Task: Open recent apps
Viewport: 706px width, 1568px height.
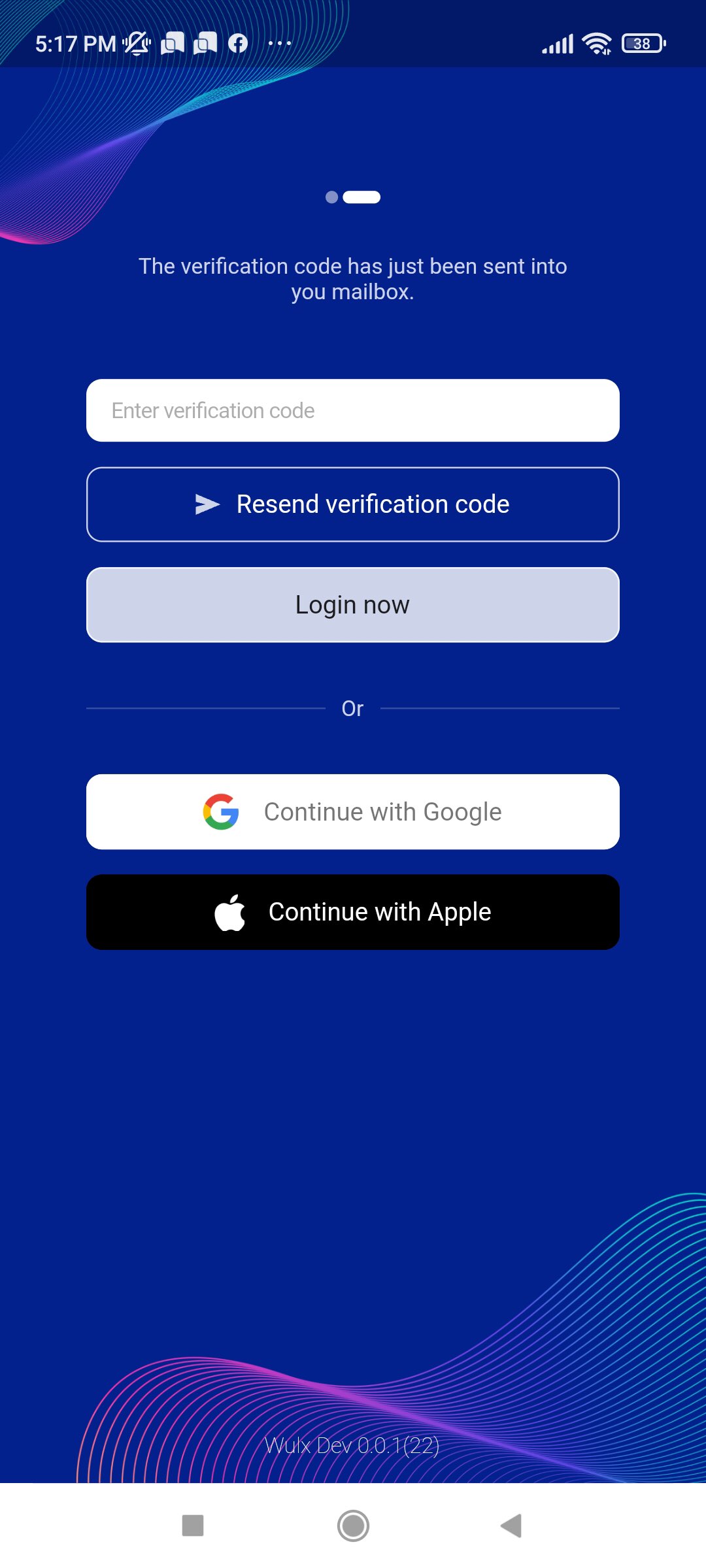Action: pos(193,1526)
